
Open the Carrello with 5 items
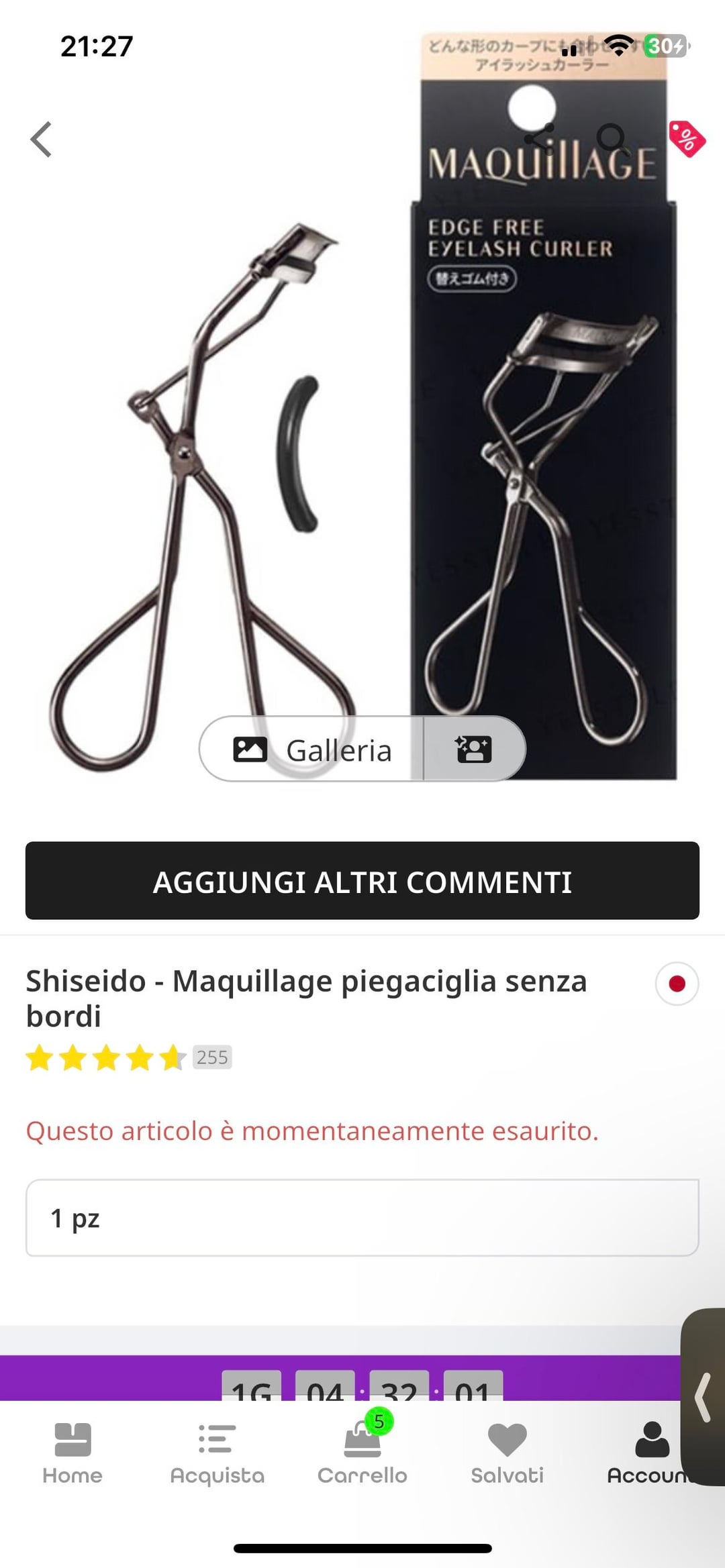362,1453
